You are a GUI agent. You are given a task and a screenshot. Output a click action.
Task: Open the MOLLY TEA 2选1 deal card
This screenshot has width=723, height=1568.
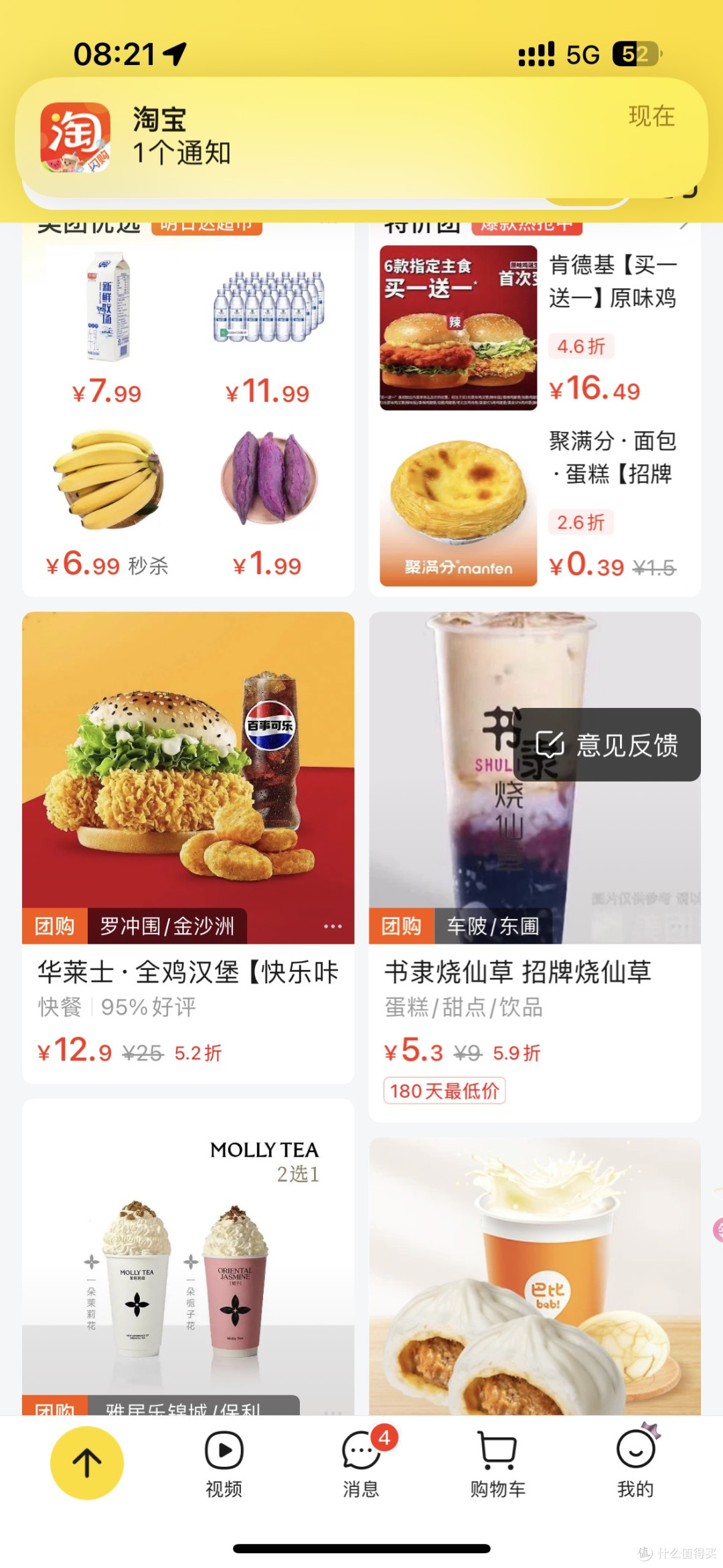188,1257
